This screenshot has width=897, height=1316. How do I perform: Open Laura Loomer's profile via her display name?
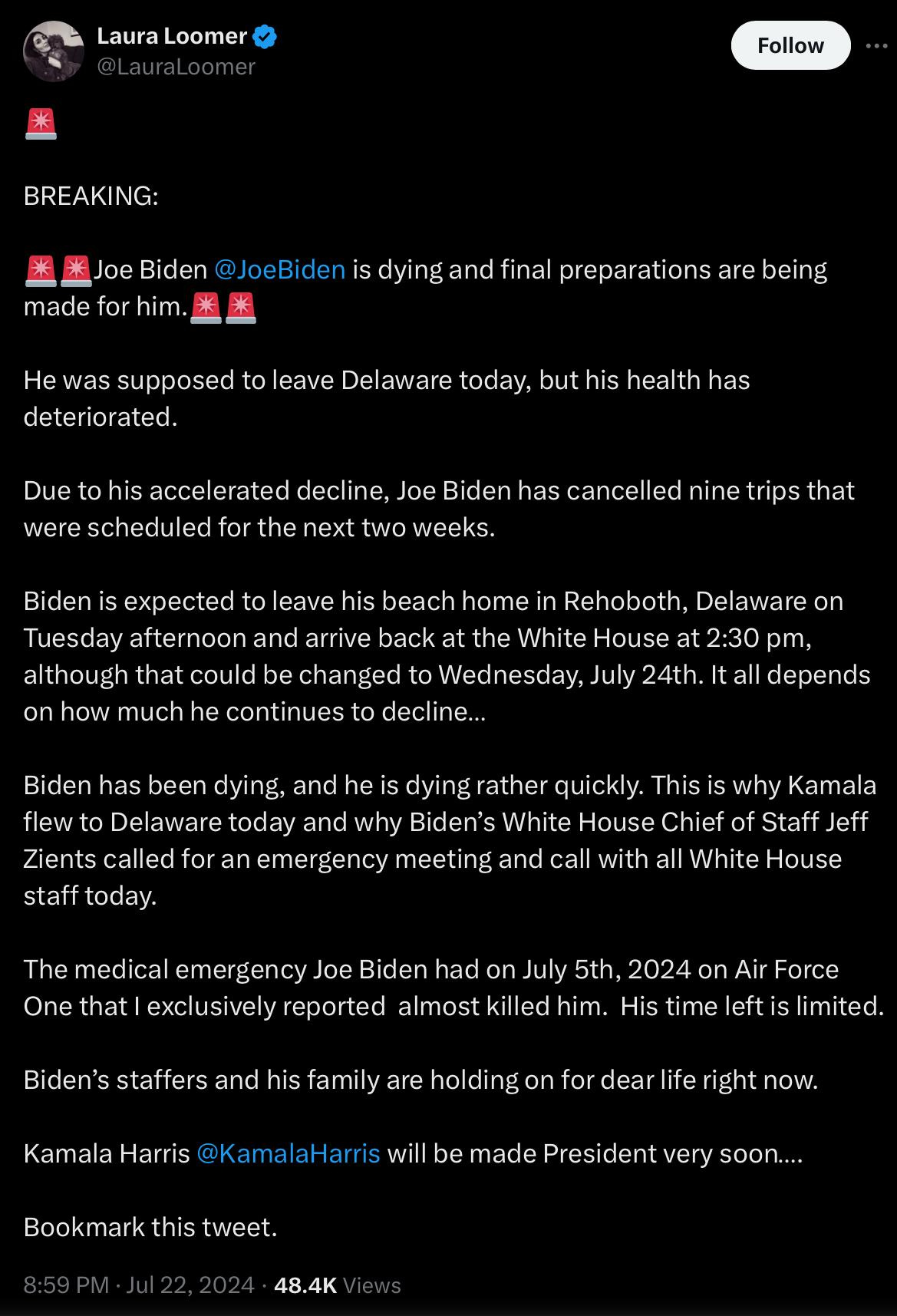click(172, 35)
